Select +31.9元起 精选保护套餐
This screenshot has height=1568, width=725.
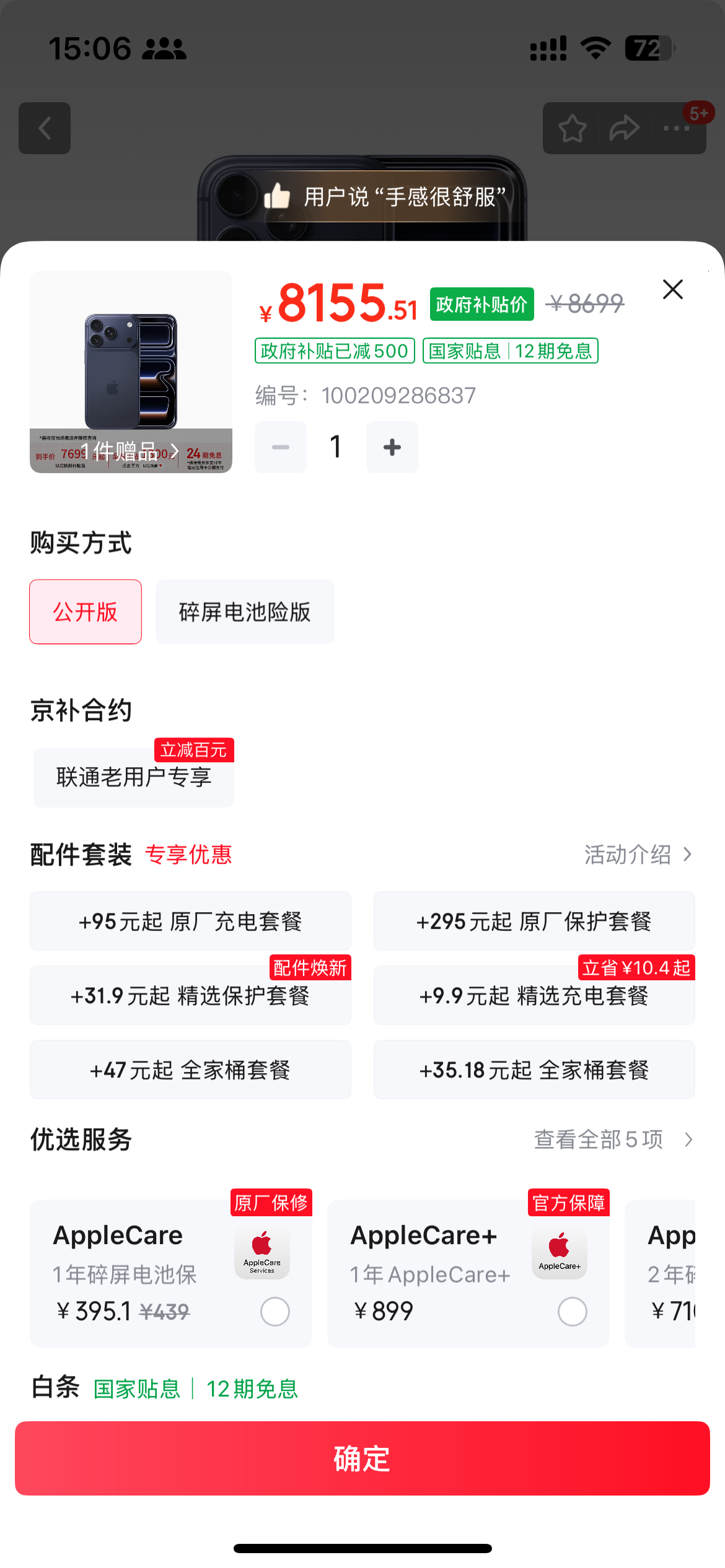190,995
